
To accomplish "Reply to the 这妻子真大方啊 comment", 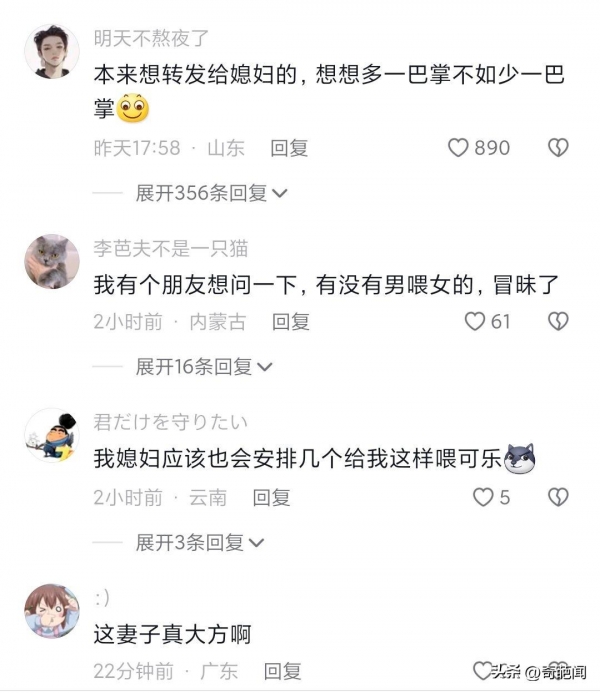I will (283, 671).
